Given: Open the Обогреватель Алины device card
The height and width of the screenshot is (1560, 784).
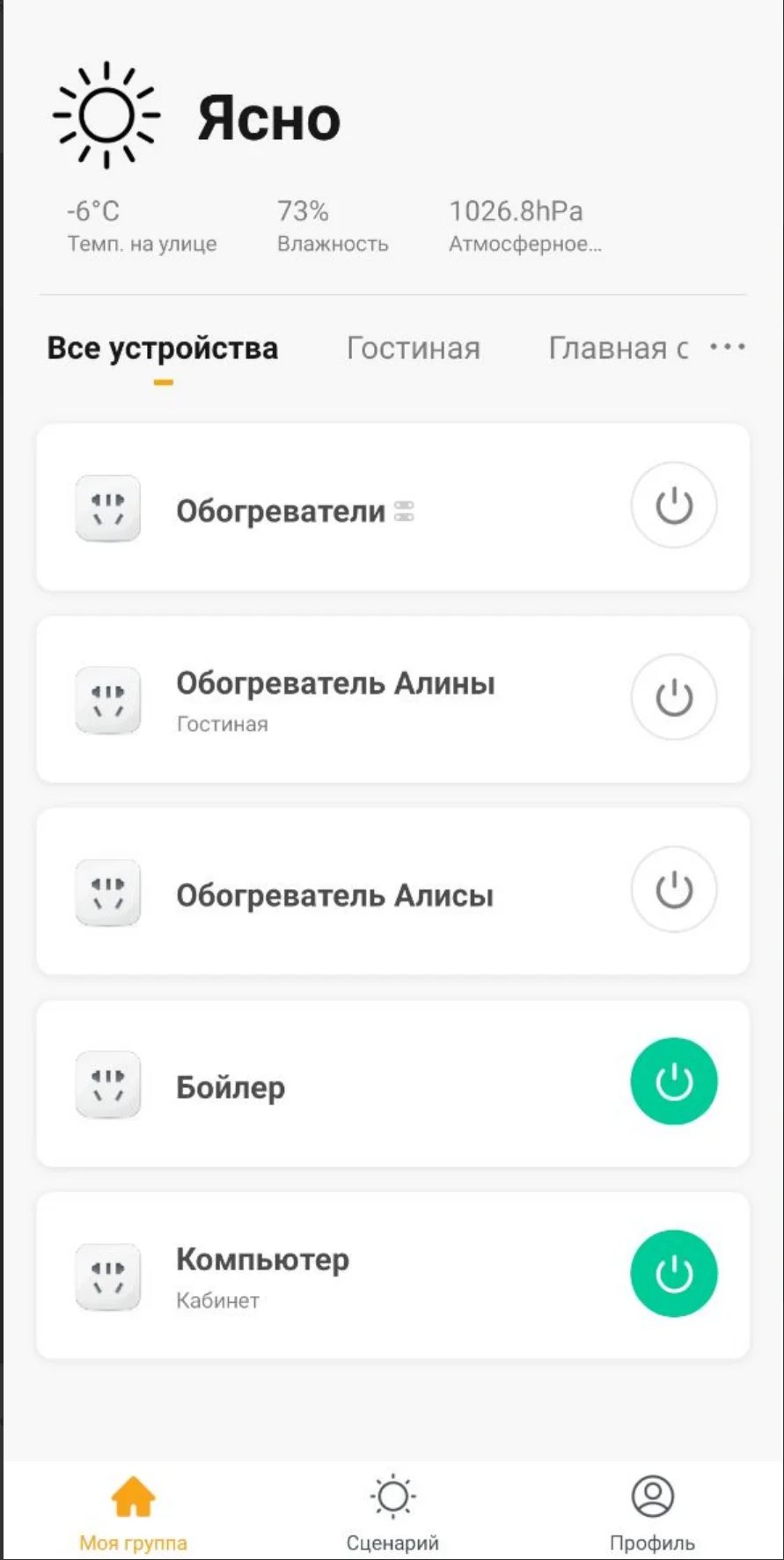Looking at the screenshot, I should [x=392, y=699].
